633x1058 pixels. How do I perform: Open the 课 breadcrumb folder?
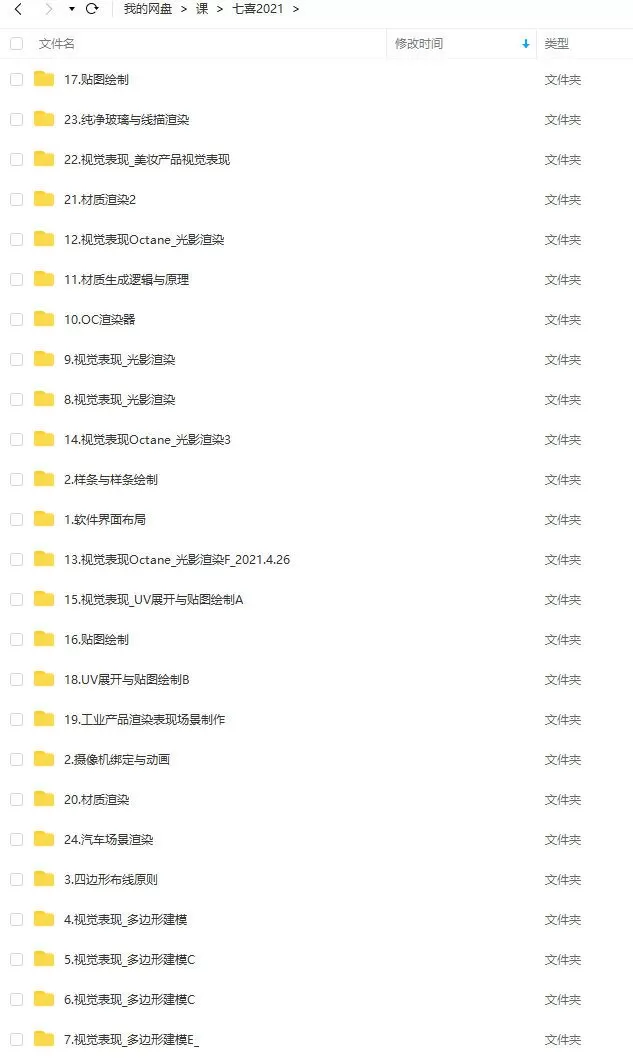(x=201, y=9)
